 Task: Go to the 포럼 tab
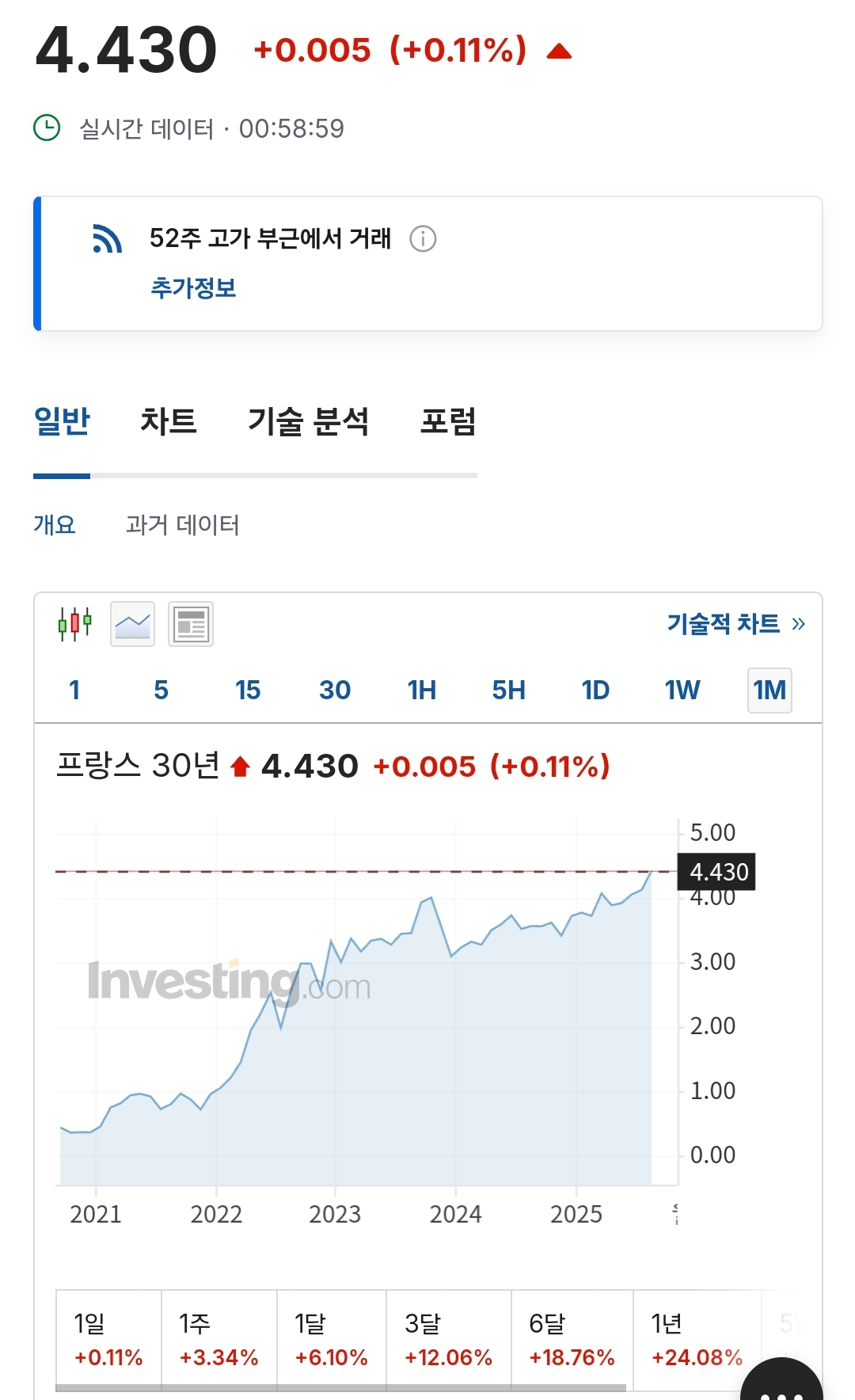(448, 420)
